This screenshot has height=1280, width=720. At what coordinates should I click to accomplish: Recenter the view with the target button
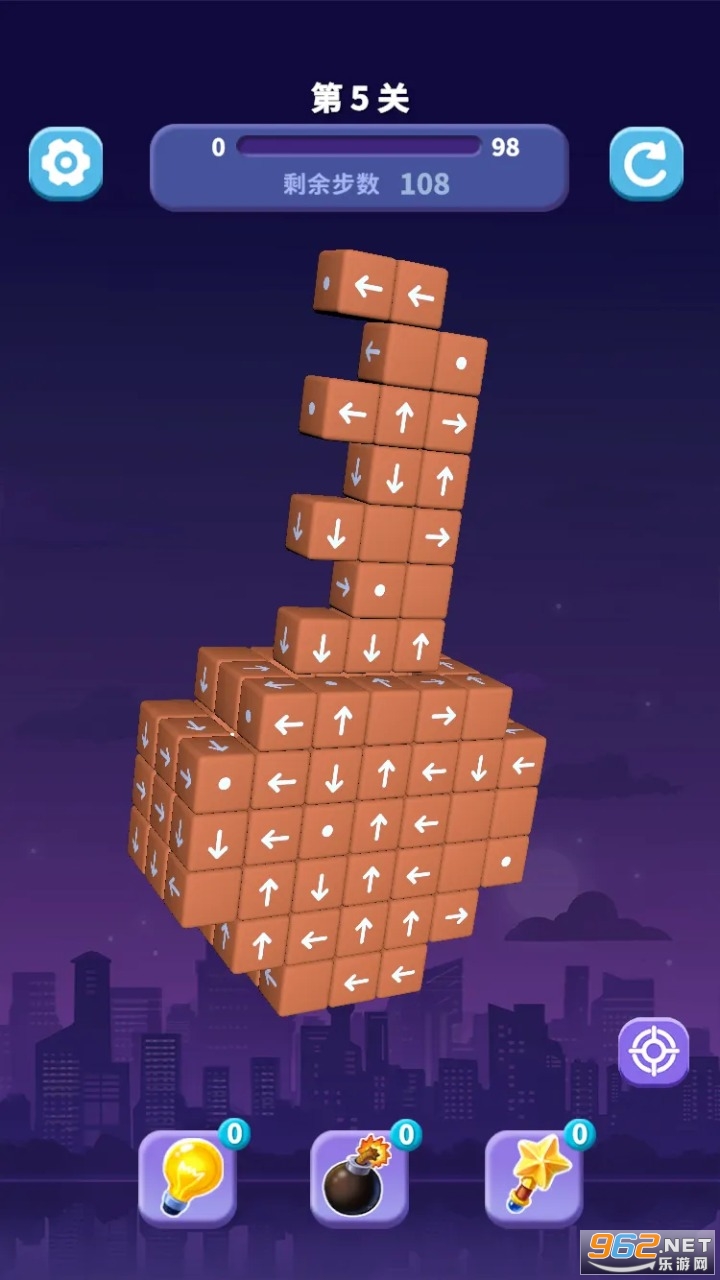[653, 1051]
